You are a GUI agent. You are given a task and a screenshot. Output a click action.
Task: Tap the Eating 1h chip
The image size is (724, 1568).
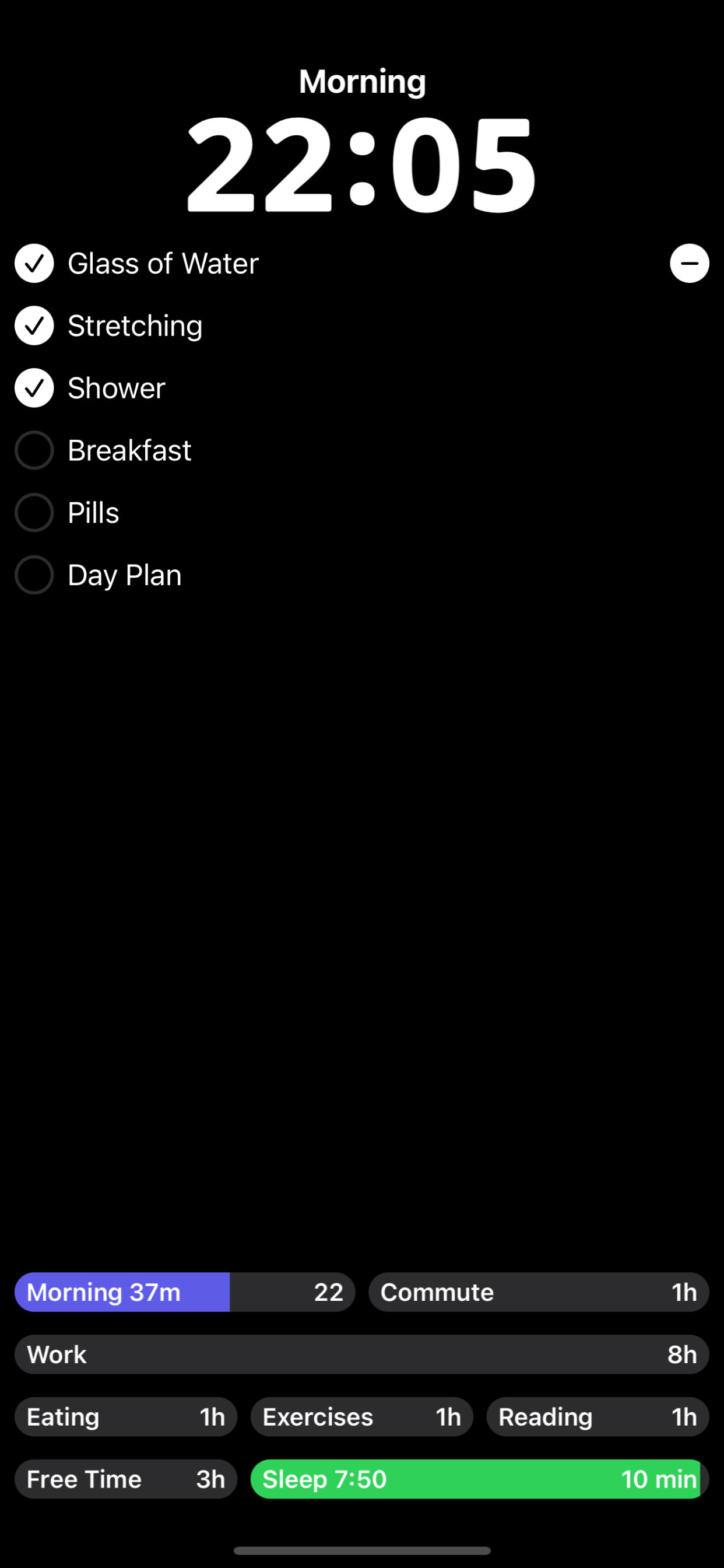coord(125,1417)
